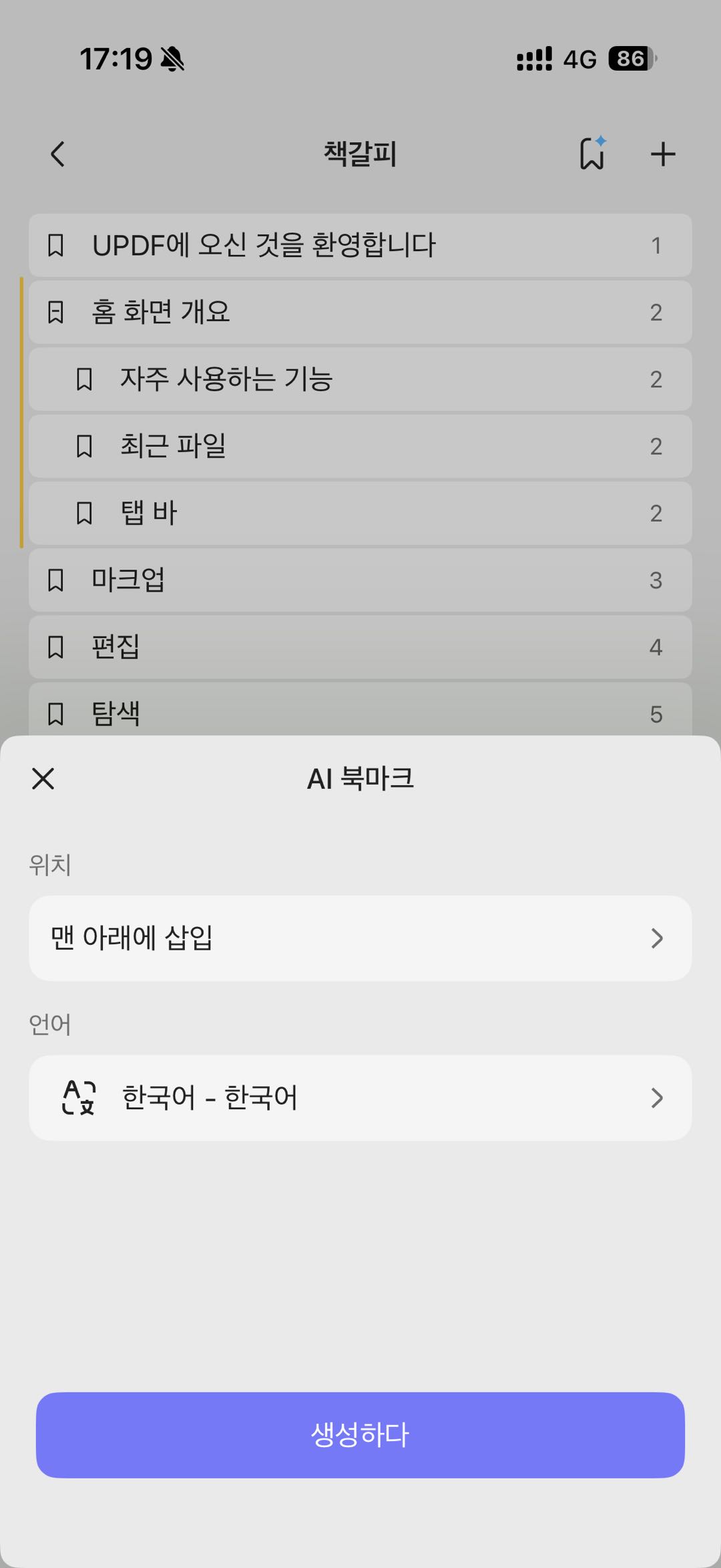Tap the page number beside '마크업'
The image size is (721, 1568).
click(x=656, y=580)
